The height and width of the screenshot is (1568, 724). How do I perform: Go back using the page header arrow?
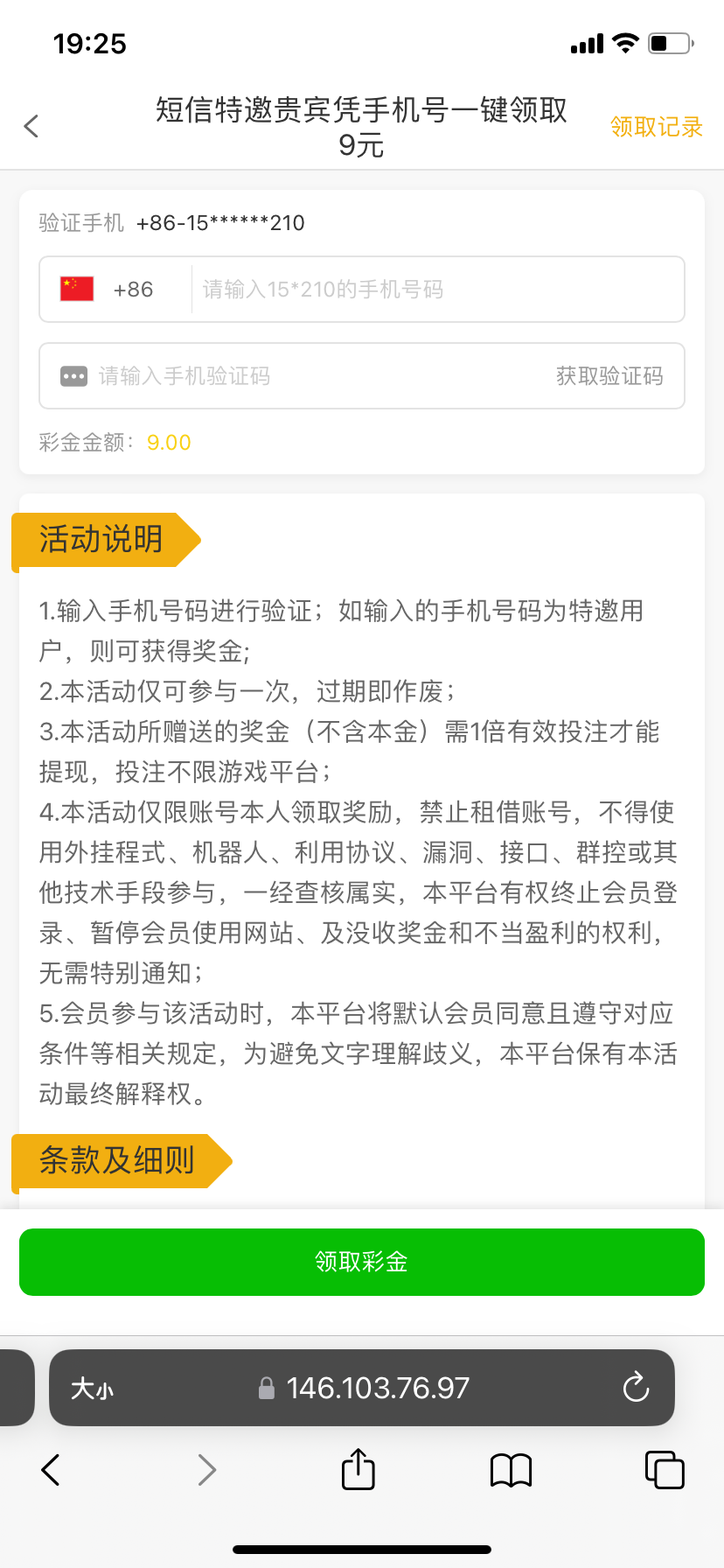pyautogui.click(x=31, y=127)
